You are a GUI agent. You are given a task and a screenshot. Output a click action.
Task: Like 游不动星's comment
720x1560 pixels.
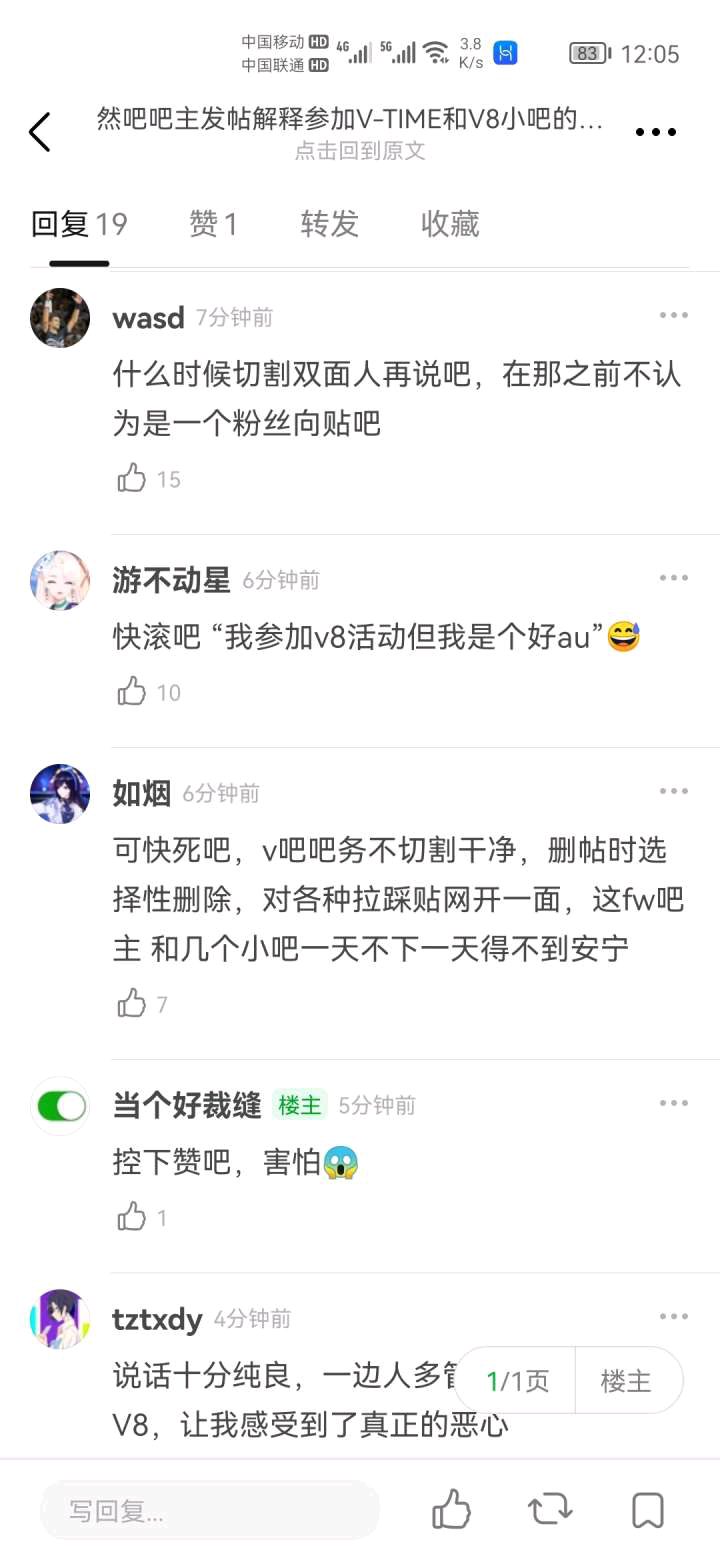(x=132, y=692)
